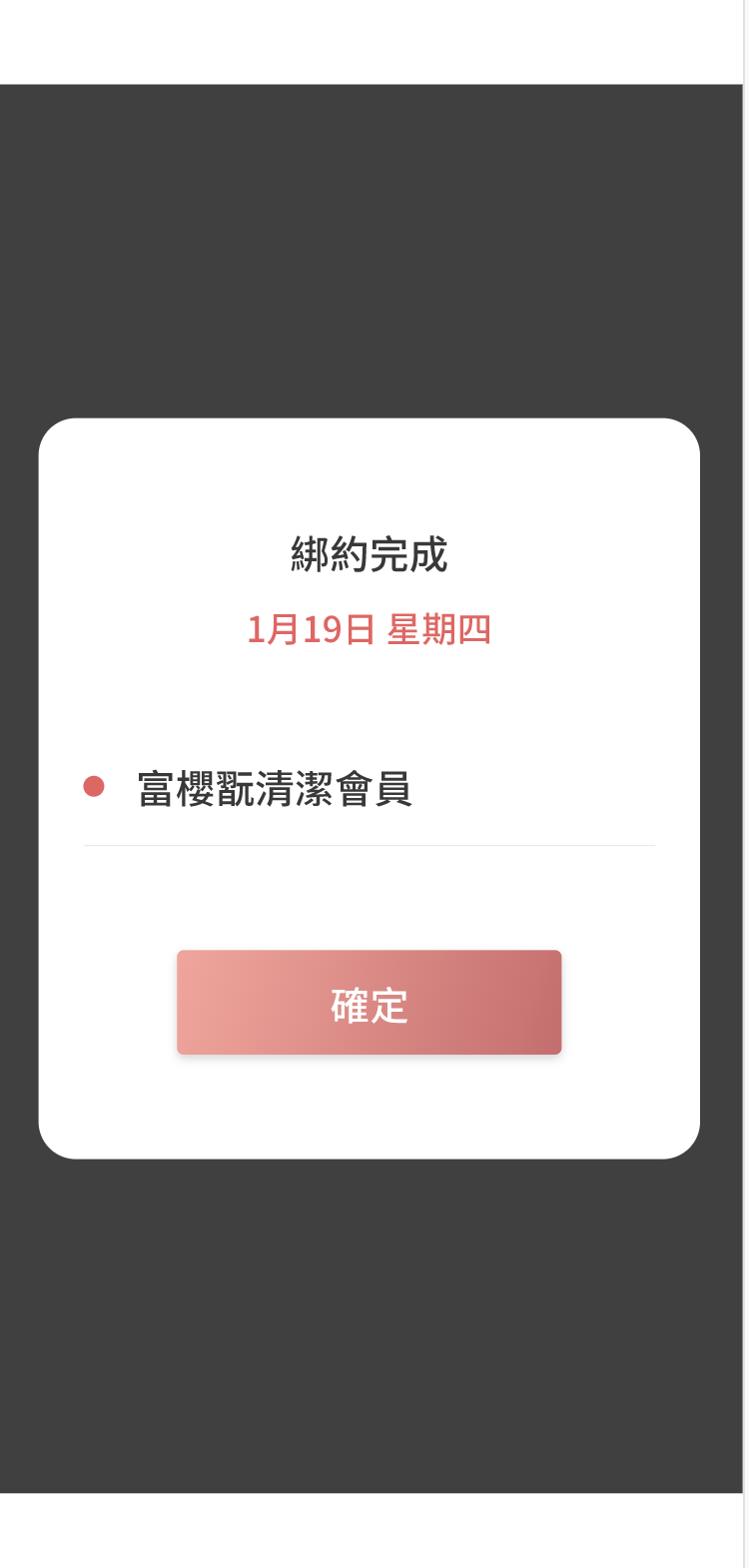Confirm with the 確定 button

pyautogui.click(x=369, y=1003)
